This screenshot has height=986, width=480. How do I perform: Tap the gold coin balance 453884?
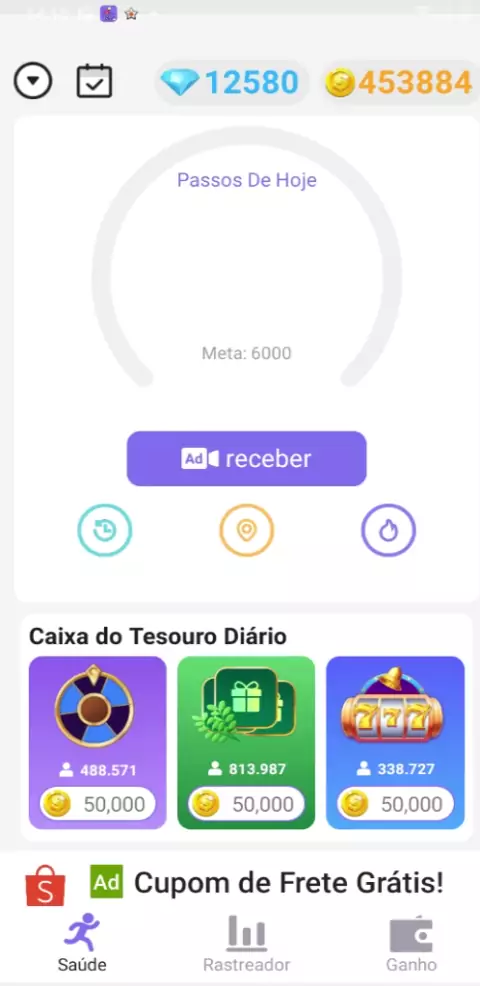[400, 82]
